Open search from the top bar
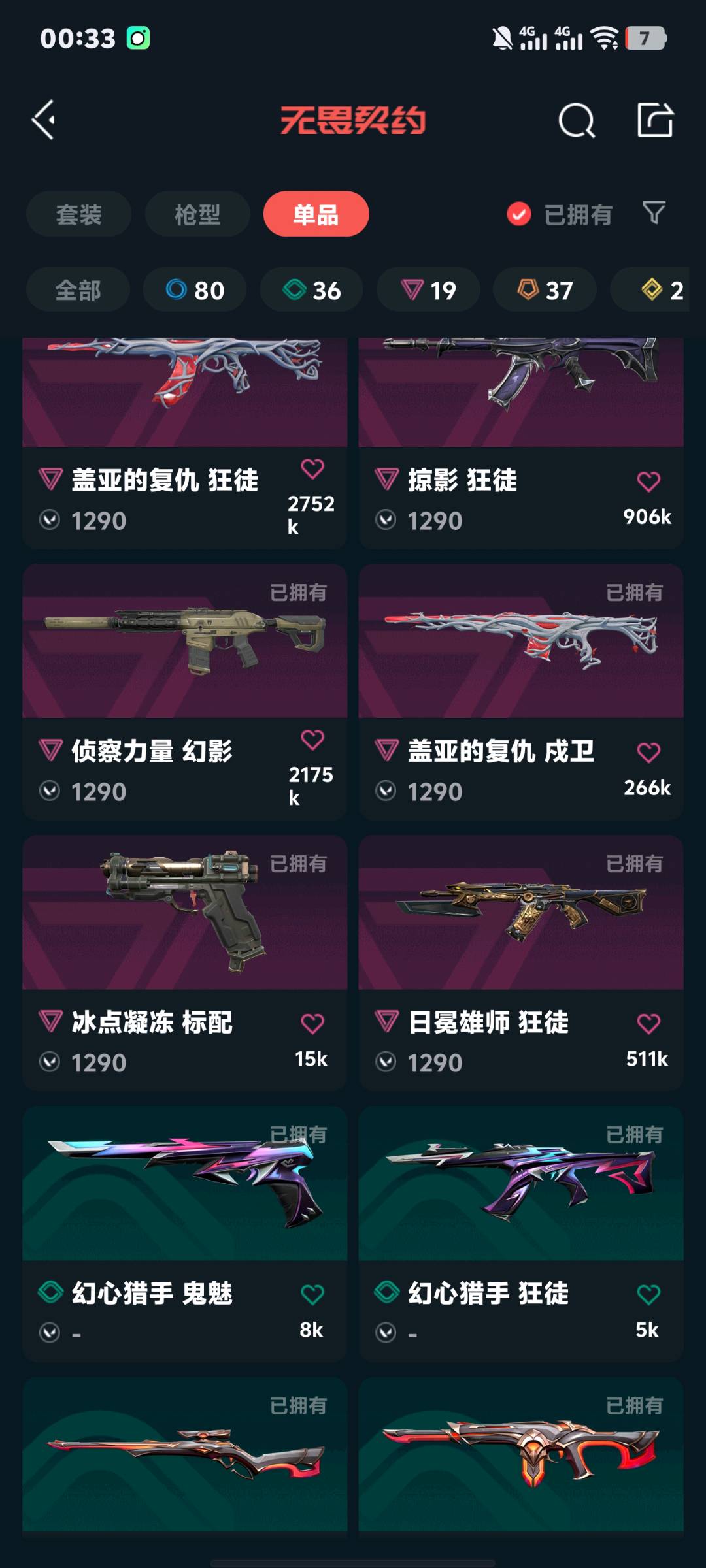The height and width of the screenshot is (1568, 706). (x=576, y=120)
